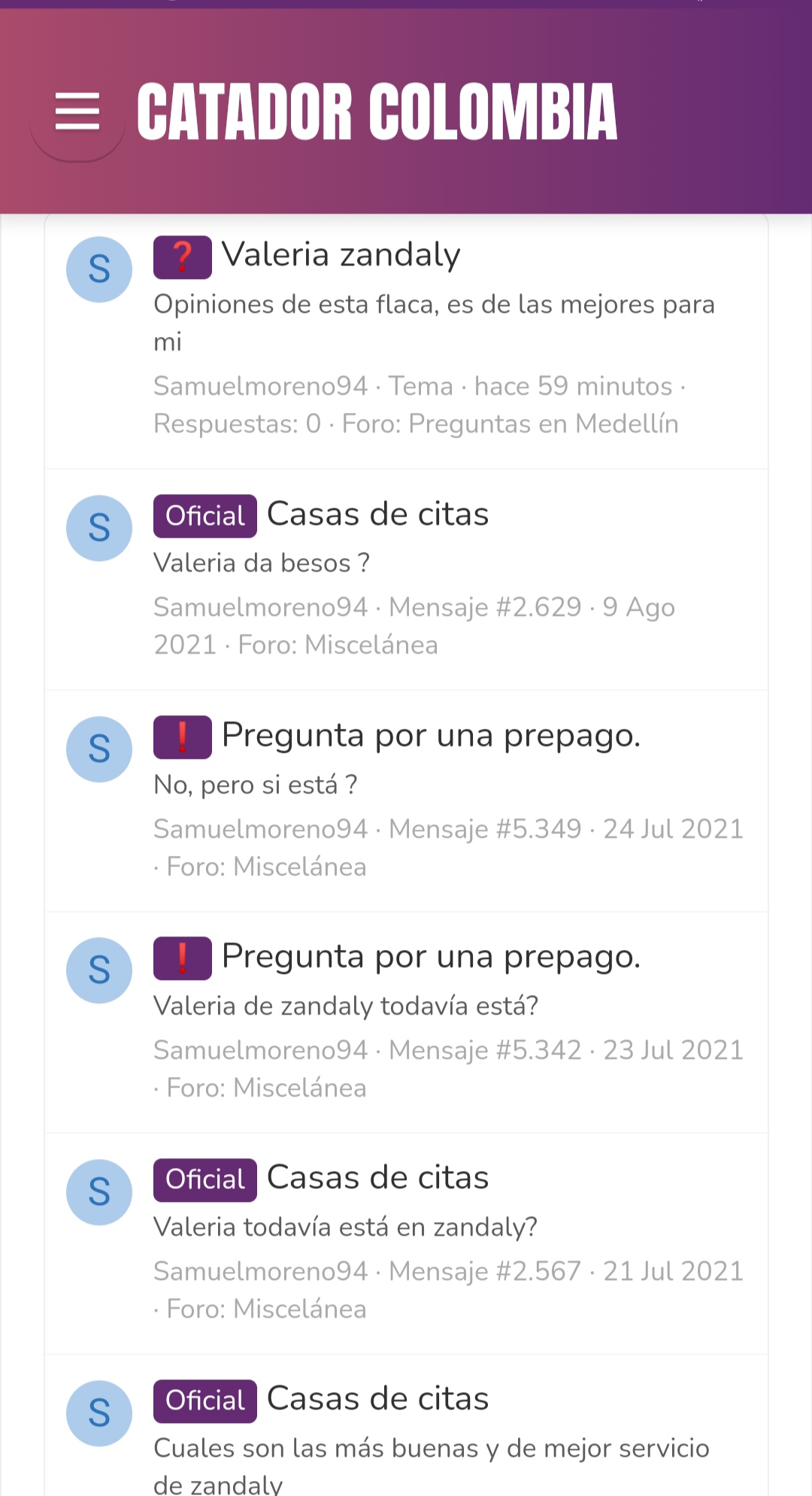Tap the Catador Colombia site title
Image resolution: width=812 pixels, height=1496 pixels.
377,112
